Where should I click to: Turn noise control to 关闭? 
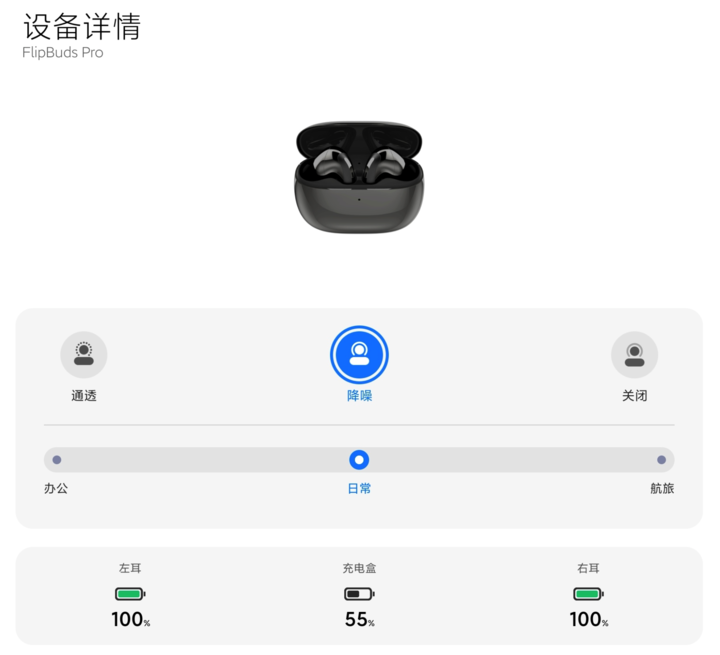click(x=634, y=355)
